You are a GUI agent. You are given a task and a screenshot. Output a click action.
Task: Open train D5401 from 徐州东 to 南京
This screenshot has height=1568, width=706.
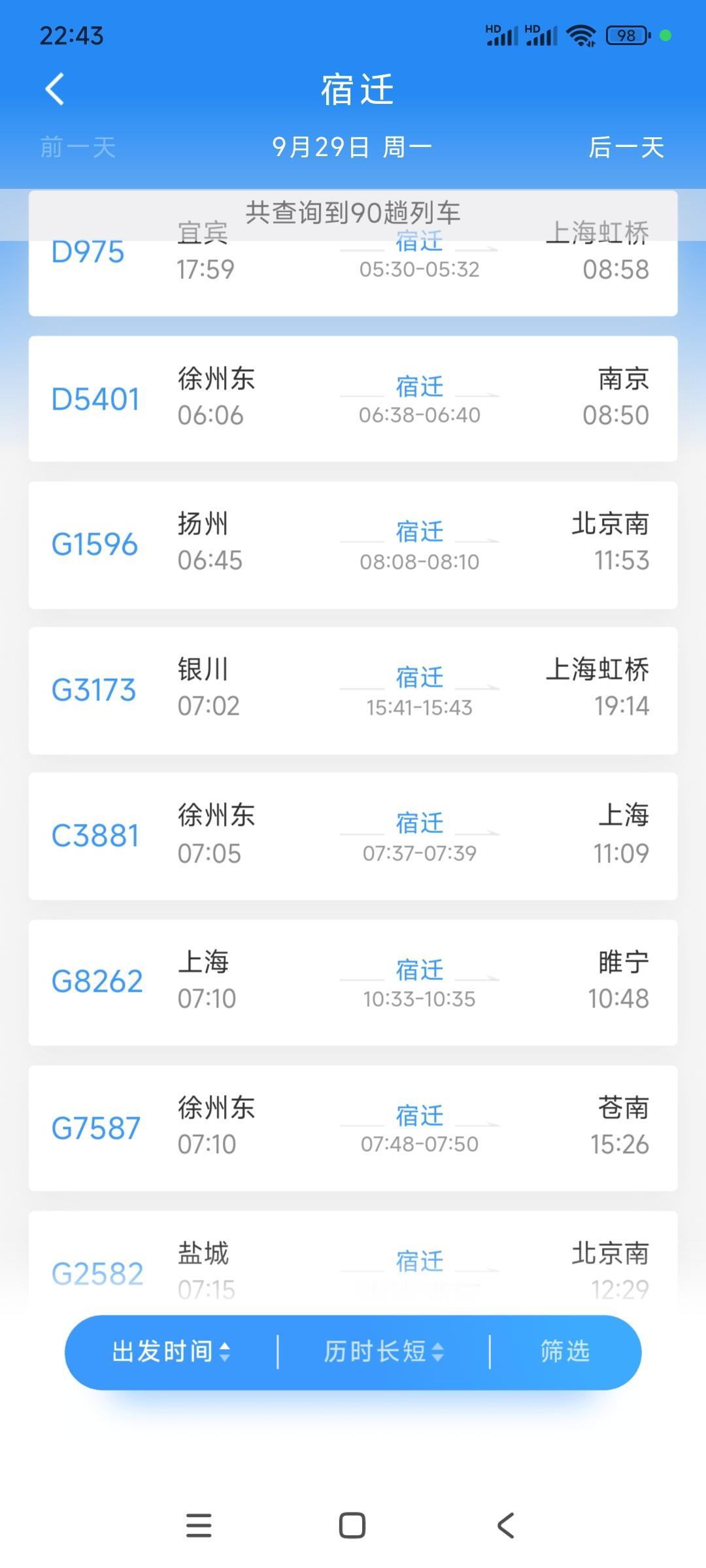coord(353,399)
